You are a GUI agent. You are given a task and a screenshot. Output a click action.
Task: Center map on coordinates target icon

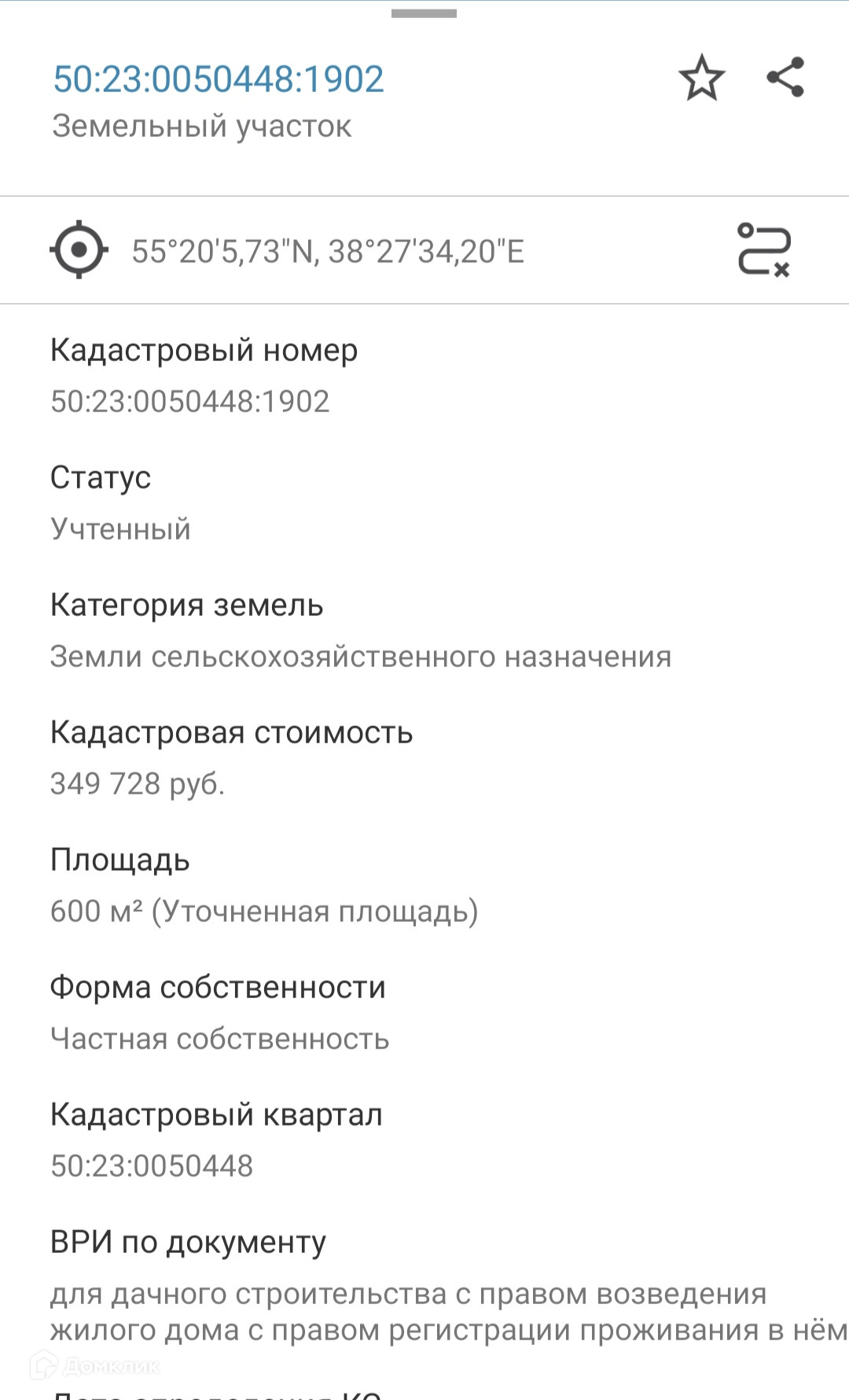coord(79,250)
